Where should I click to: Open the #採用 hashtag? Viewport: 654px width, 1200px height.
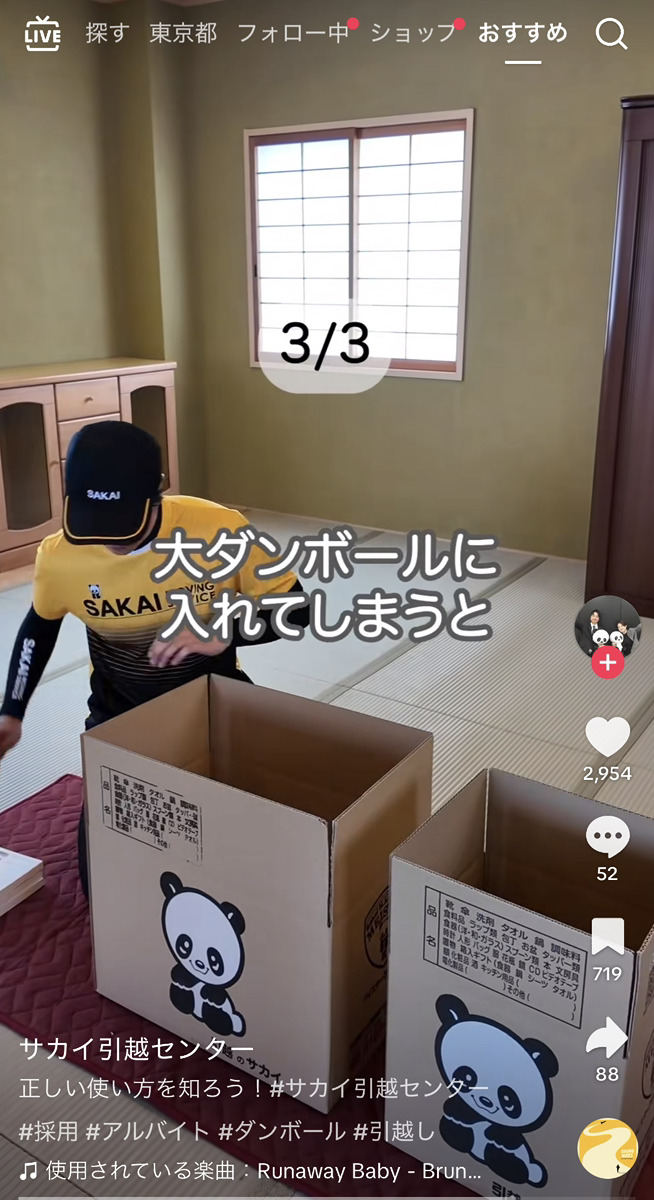[x=49, y=1130]
